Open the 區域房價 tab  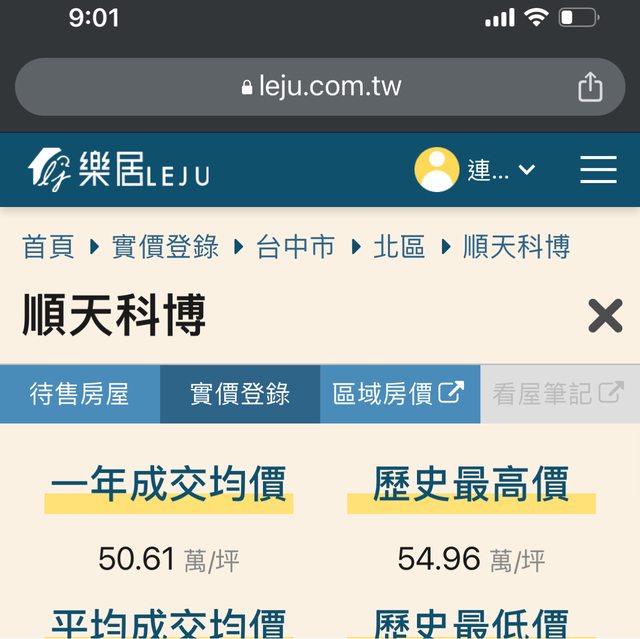tap(399, 394)
